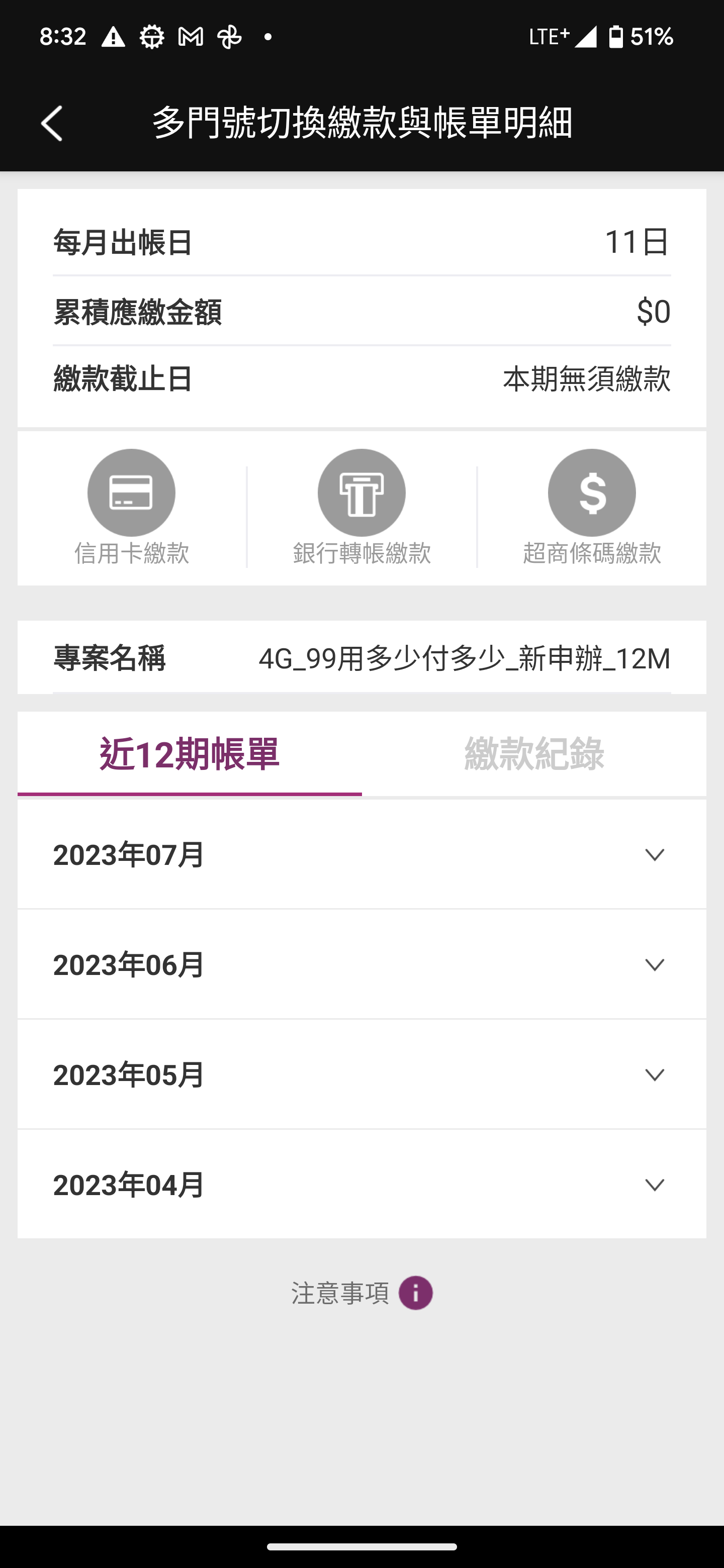
Task: Go back using the top-left arrow
Action: 52,123
